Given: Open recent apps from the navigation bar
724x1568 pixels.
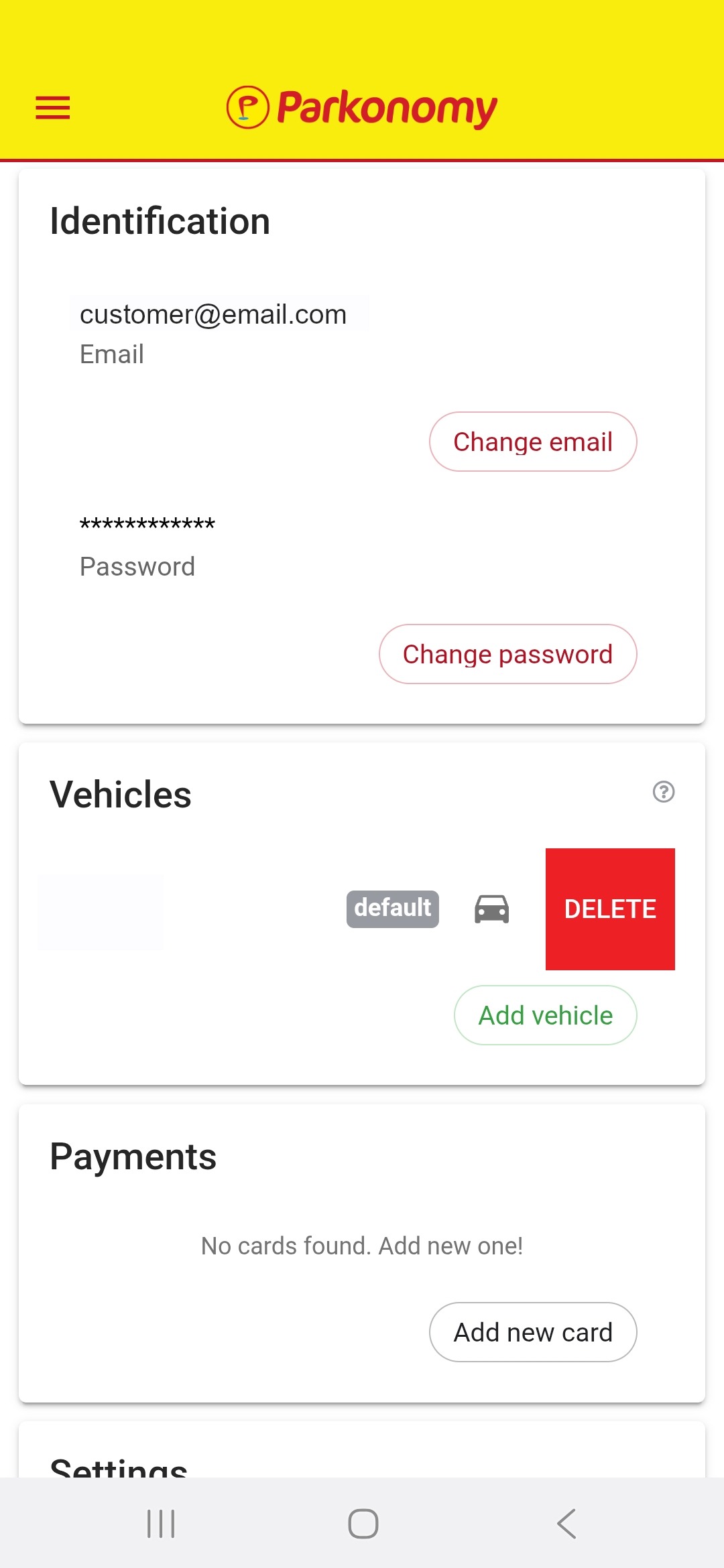Looking at the screenshot, I should coord(161,1523).
